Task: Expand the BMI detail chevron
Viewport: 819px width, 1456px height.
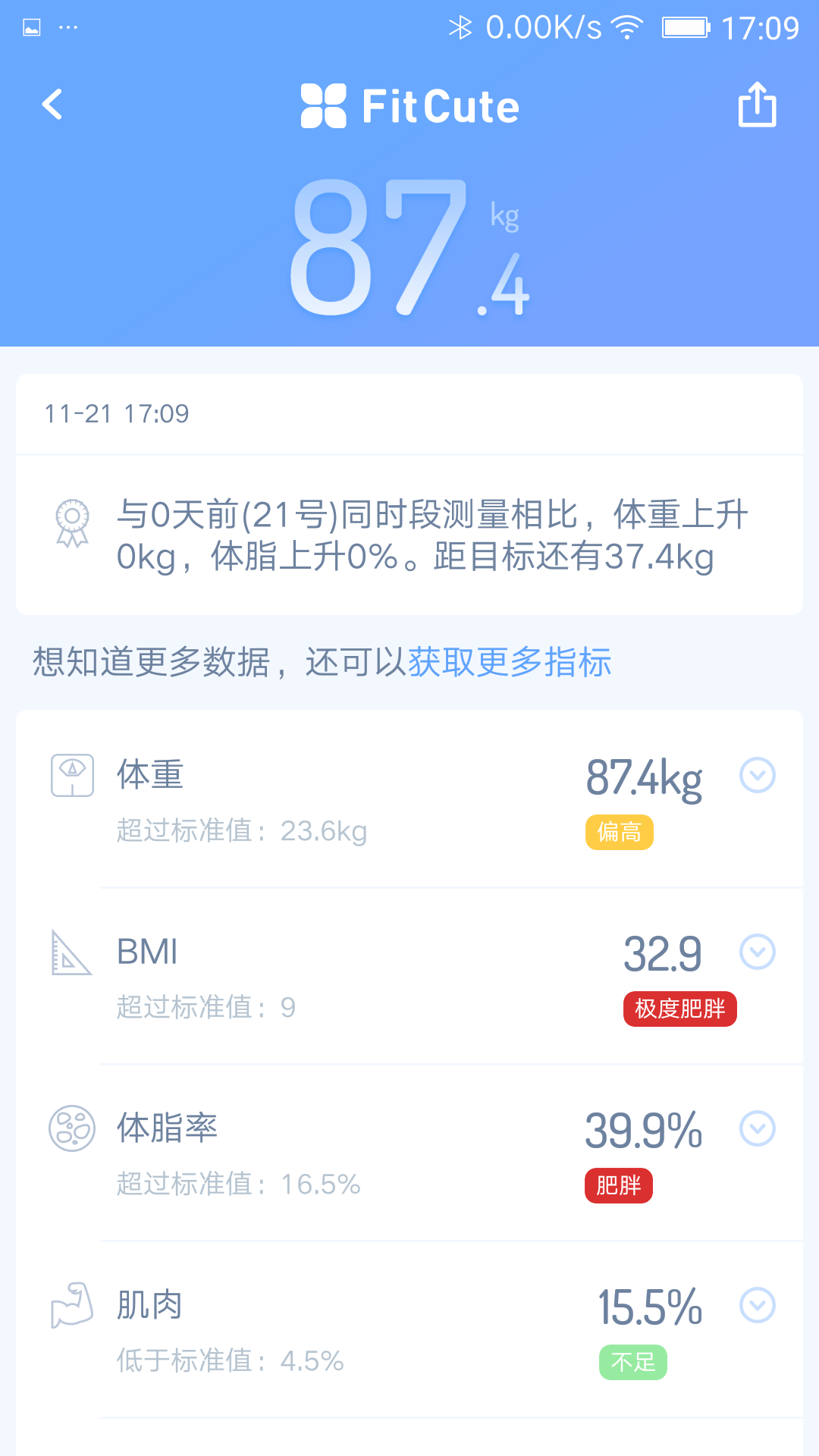Action: [x=758, y=952]
